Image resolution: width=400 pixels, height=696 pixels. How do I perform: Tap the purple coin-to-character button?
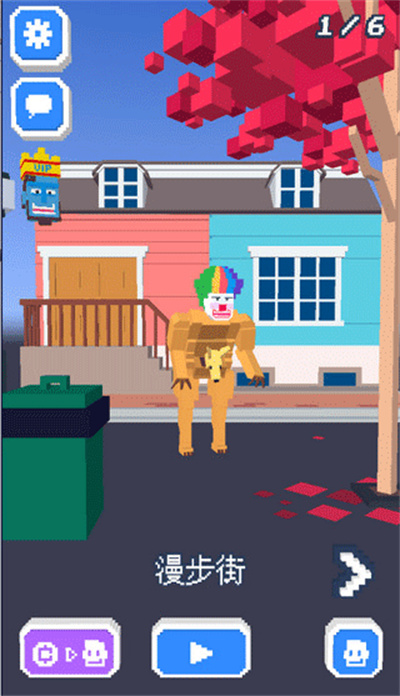pyautogui.click(x=70, y=649)
